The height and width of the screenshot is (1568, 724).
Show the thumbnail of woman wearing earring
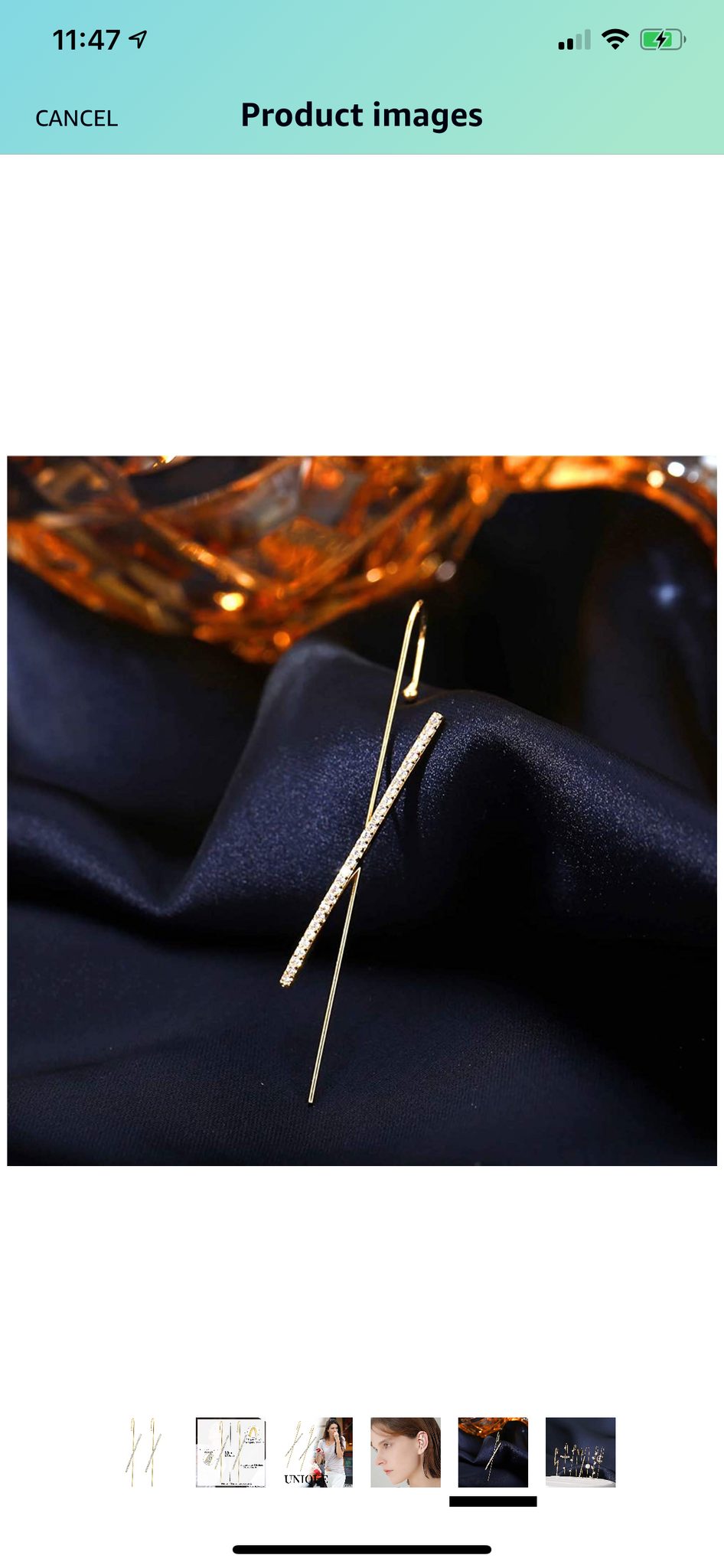[406, 1452]
